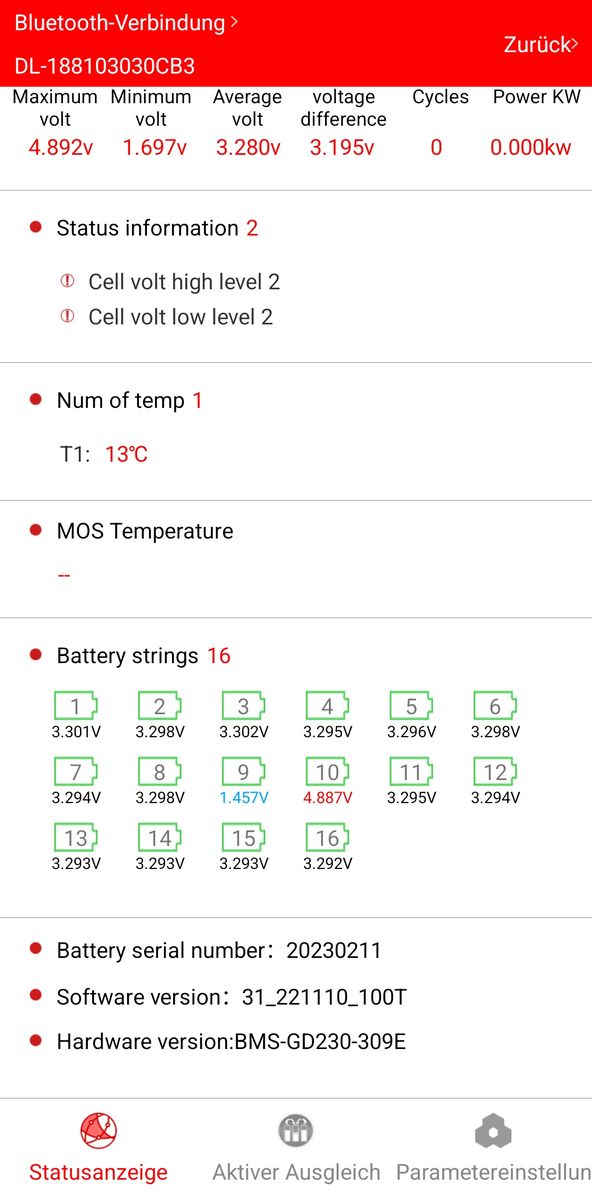592x1200 pixels.
Task: Open the Aktiver Ausgleich tab
Action: click(x=296, y=1149)
